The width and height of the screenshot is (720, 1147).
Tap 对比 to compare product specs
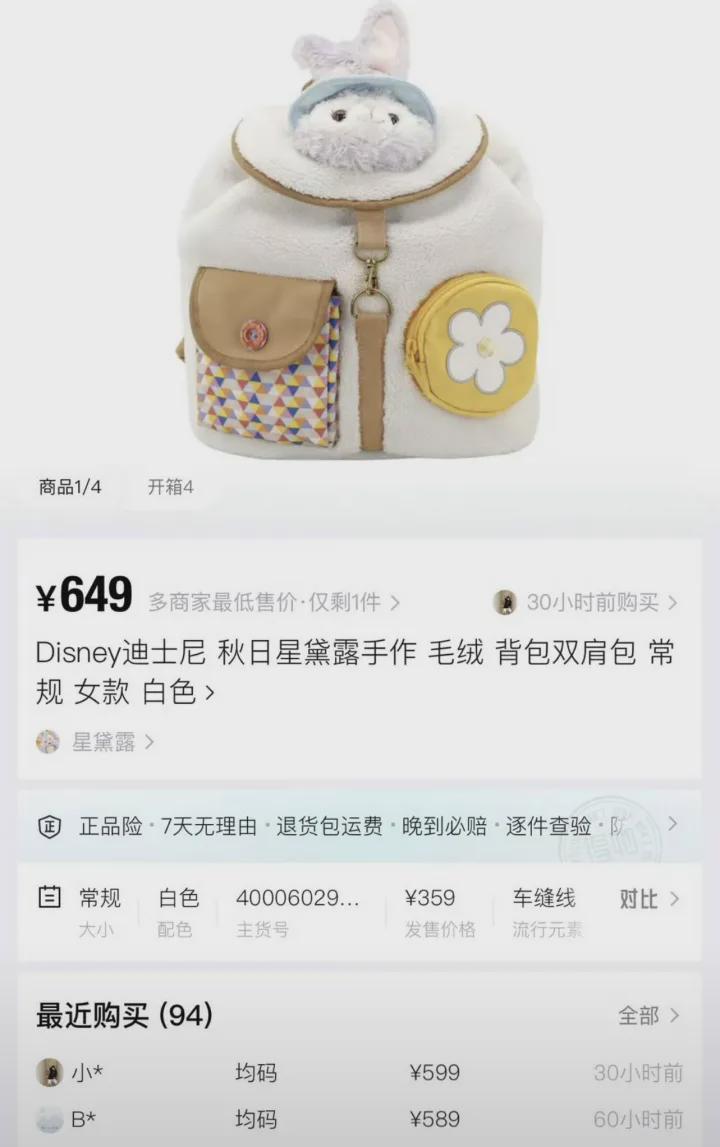[x=647, y=898]
